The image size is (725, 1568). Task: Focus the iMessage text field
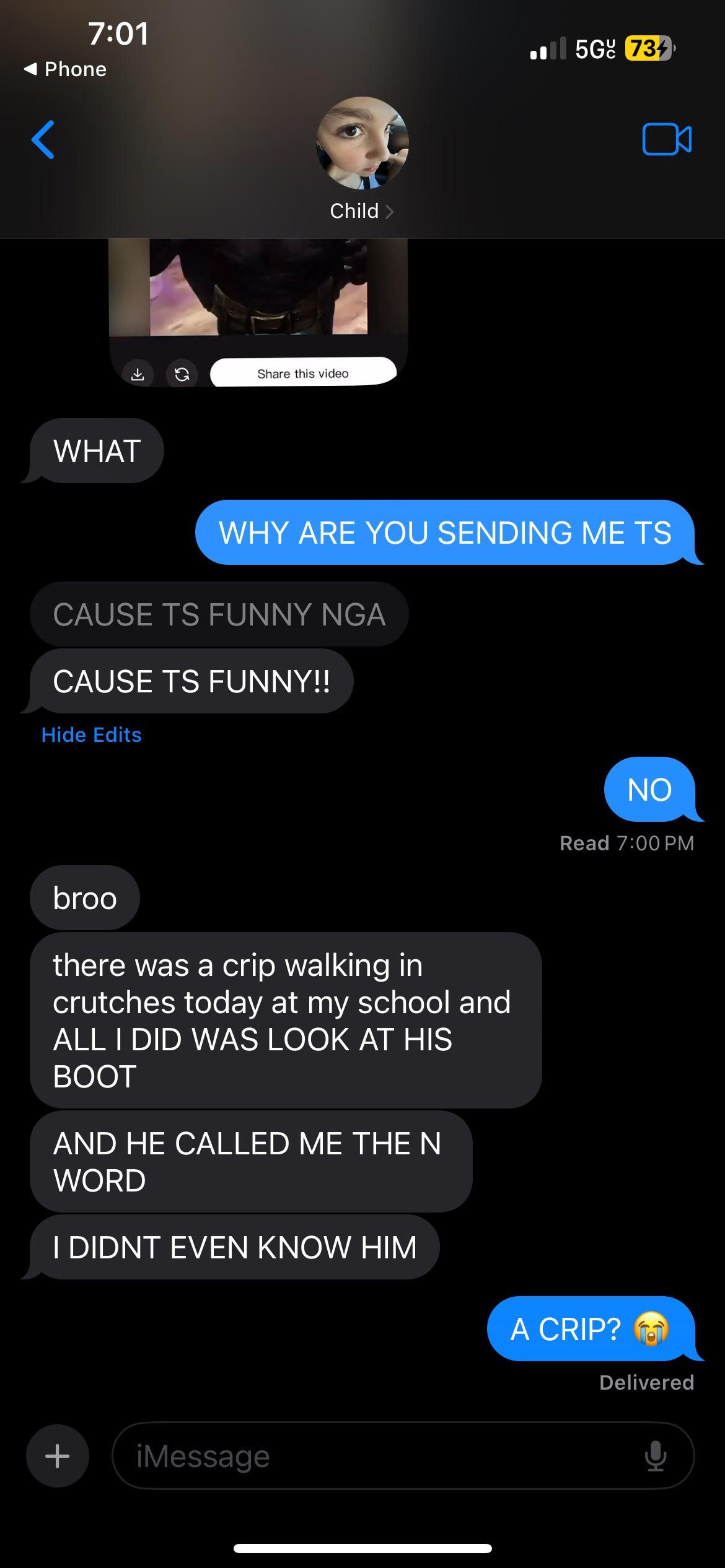click(x=372, y=1456)
